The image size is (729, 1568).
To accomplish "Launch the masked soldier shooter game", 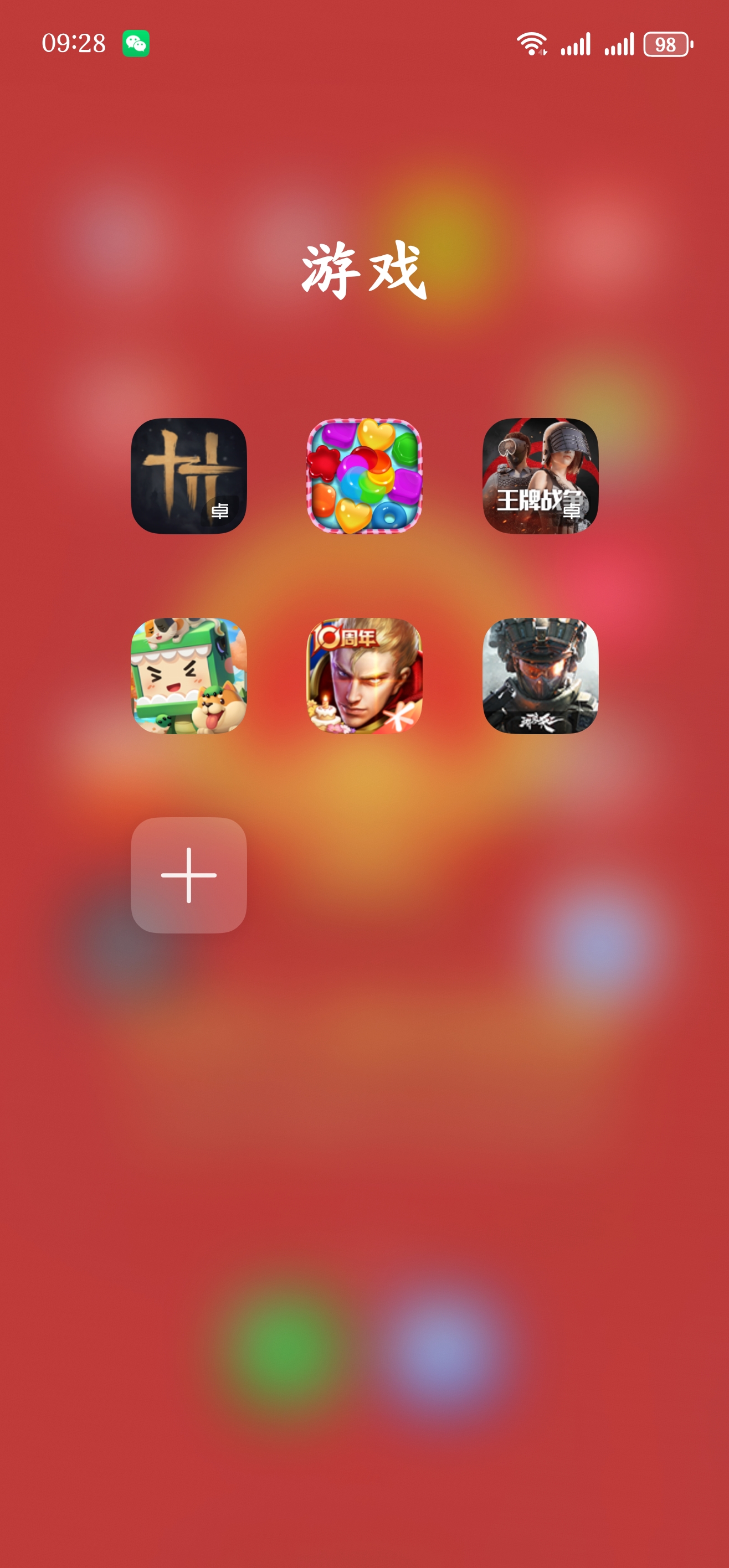I will (540, 675).
